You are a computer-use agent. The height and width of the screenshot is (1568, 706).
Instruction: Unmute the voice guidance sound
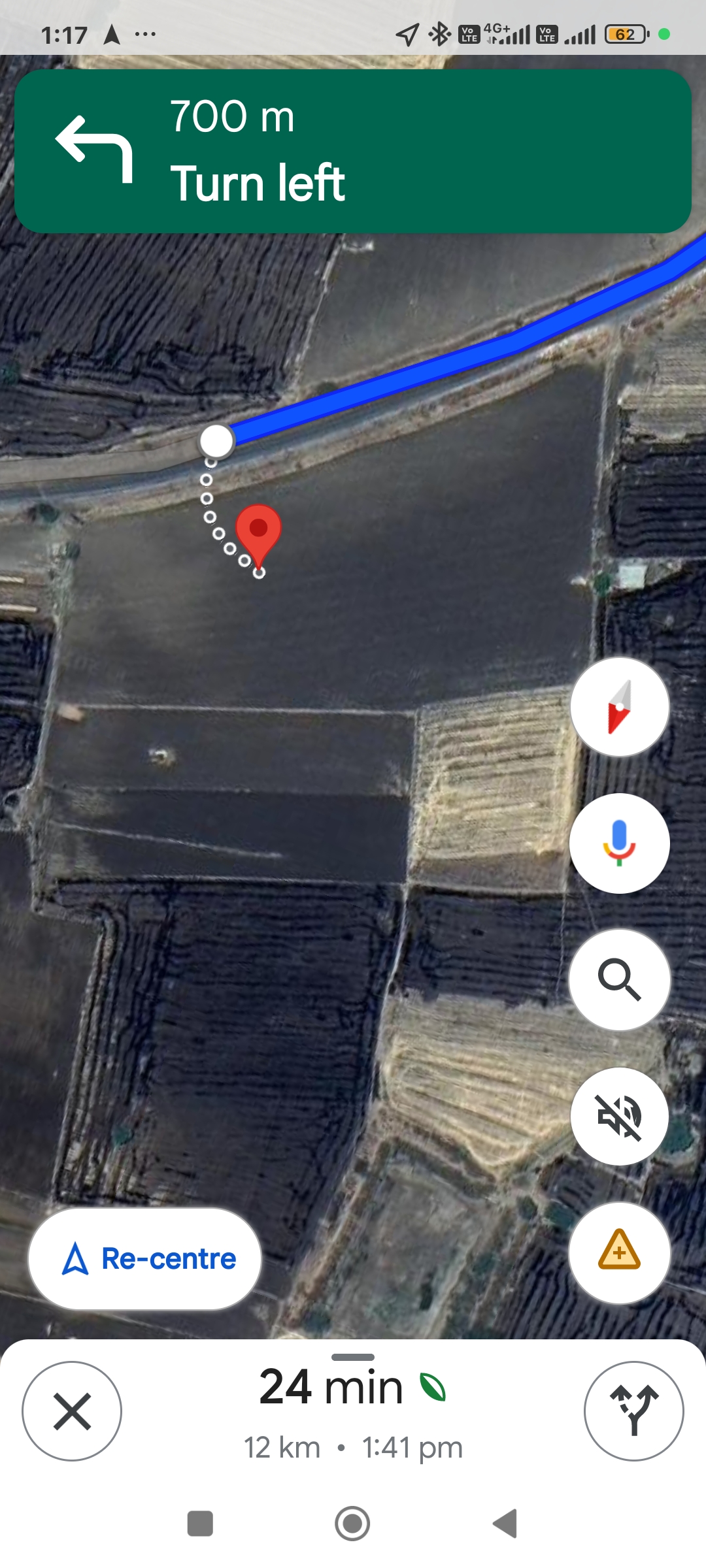(620, 1117)
